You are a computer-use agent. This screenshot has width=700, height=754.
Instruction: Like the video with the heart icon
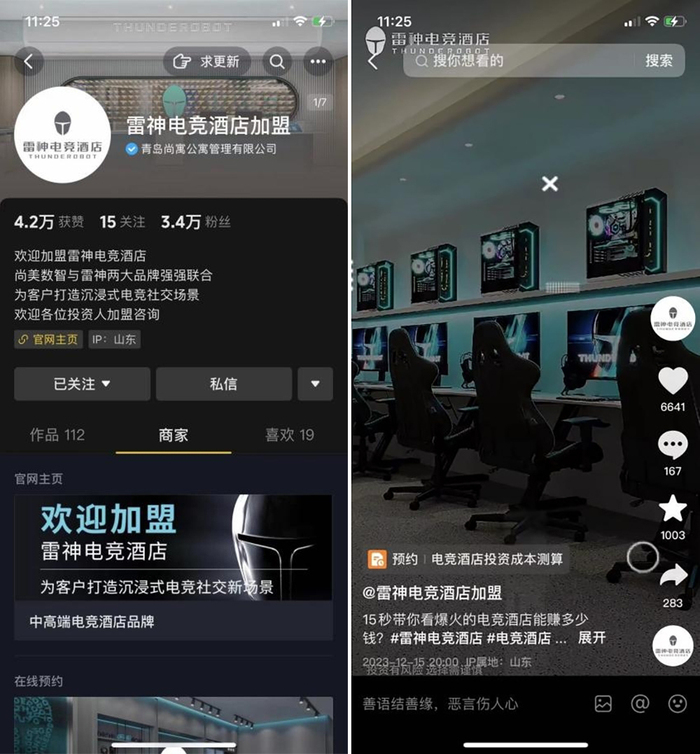pos(673,381)
